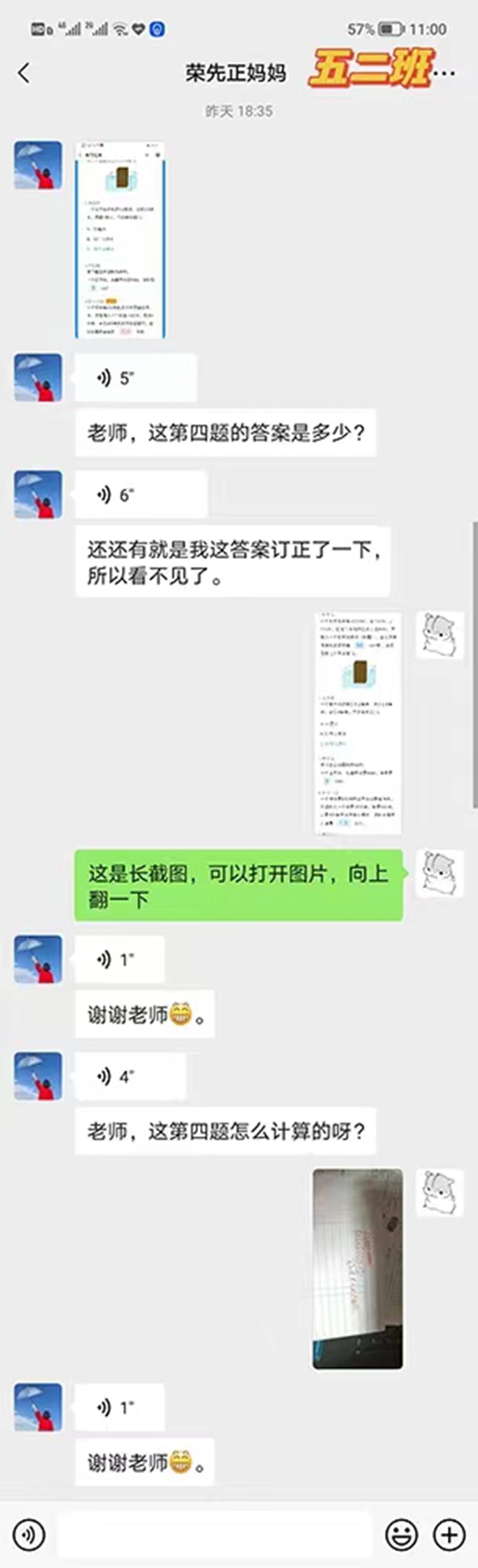478x1568 pixels.
Task: Open the first received screenshot image
Action: tap(120, 240)
